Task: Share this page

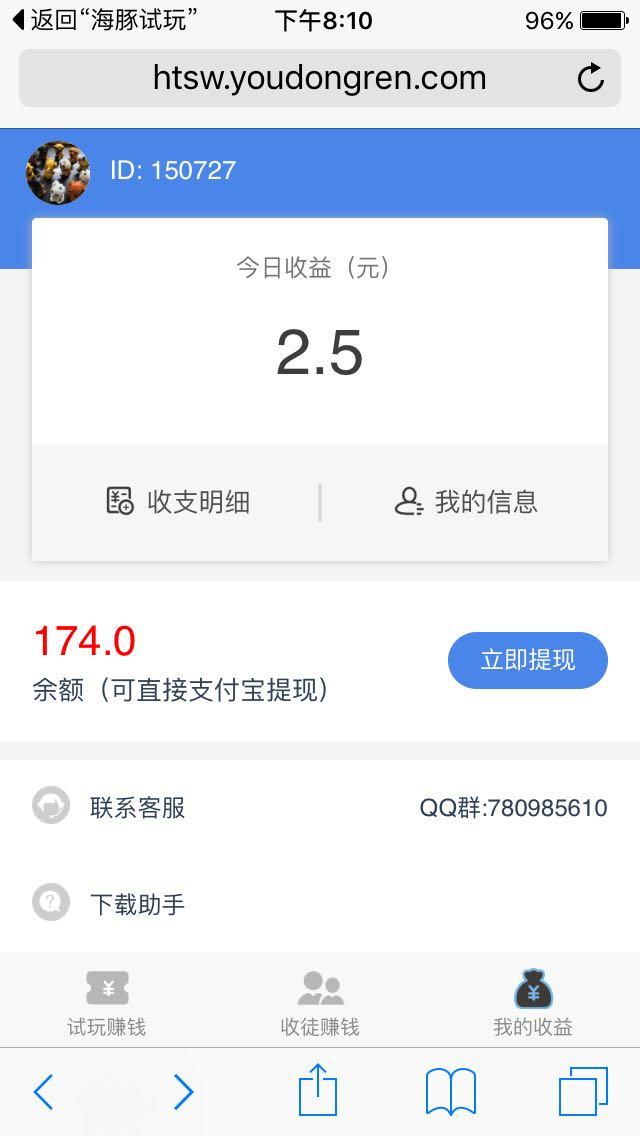Action: (318, 1090)
